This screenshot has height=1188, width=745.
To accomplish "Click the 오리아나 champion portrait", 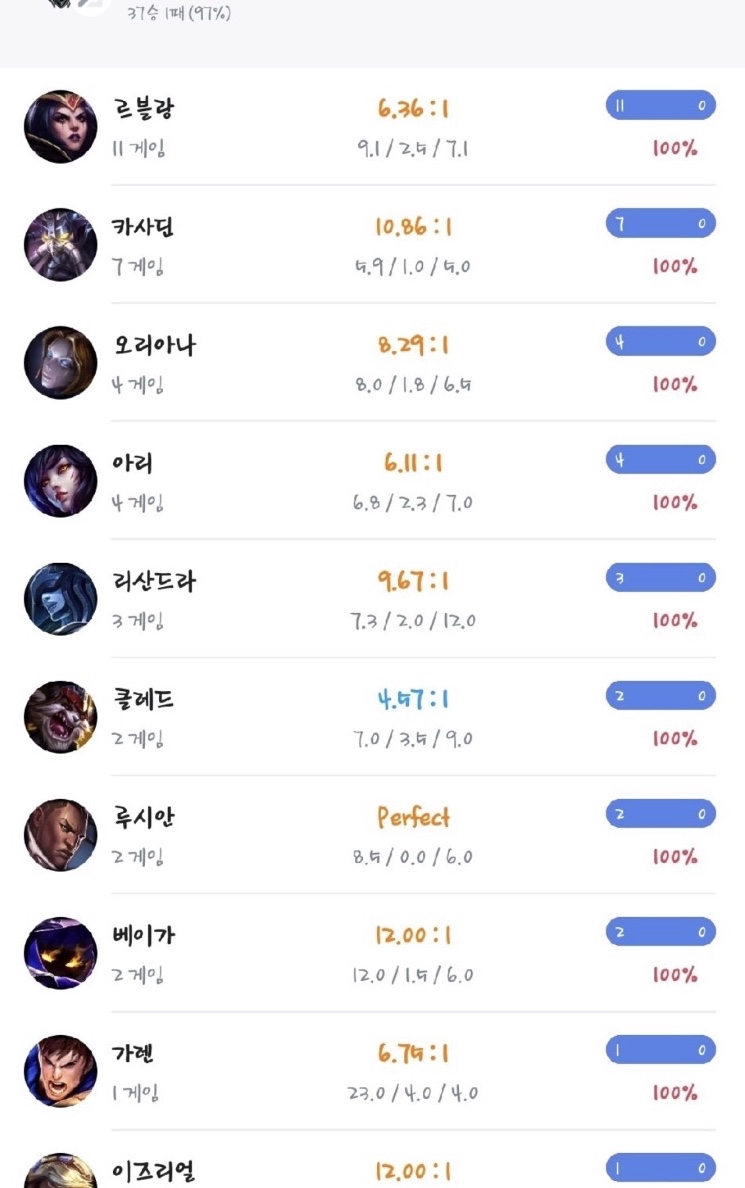I will click(x=60, y=363).
